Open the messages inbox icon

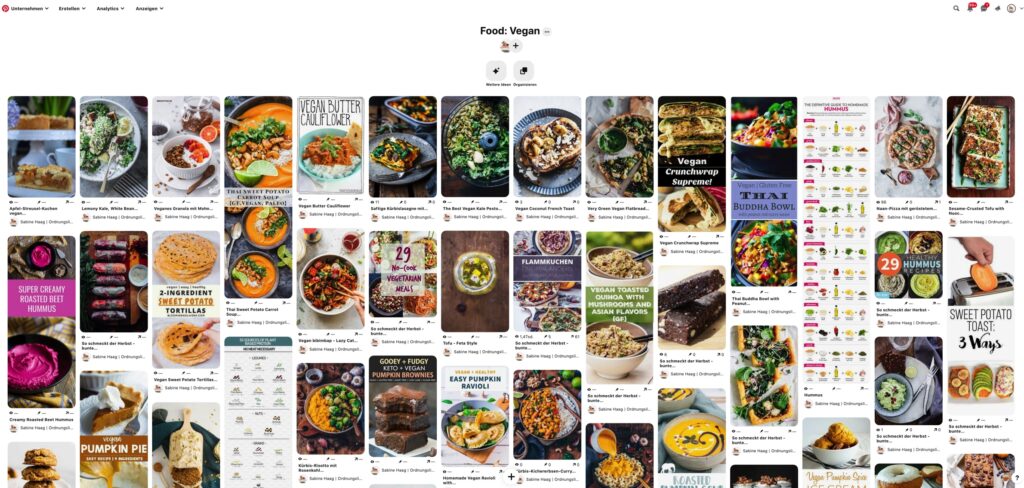[x=984, y=8]
